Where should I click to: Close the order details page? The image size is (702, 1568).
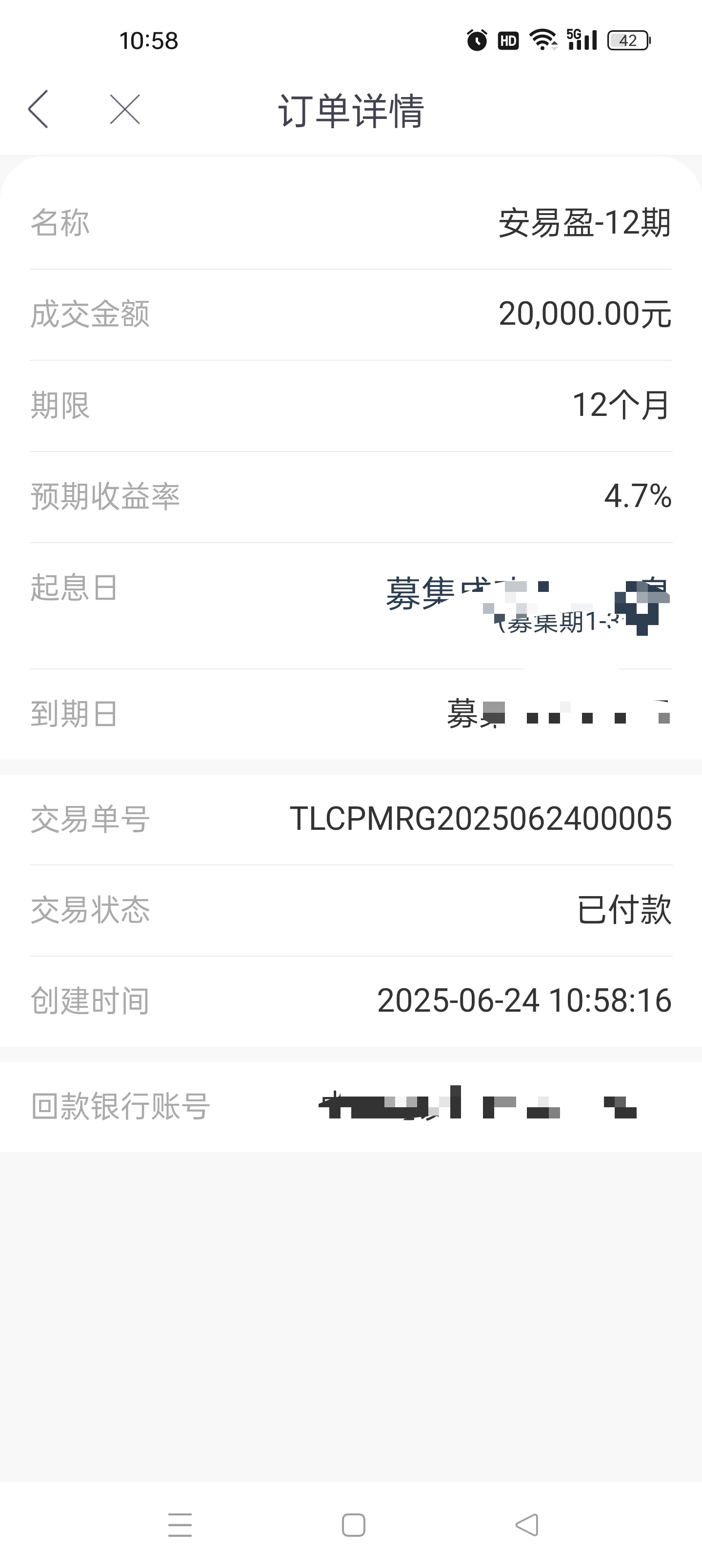(x=125, y=110)
